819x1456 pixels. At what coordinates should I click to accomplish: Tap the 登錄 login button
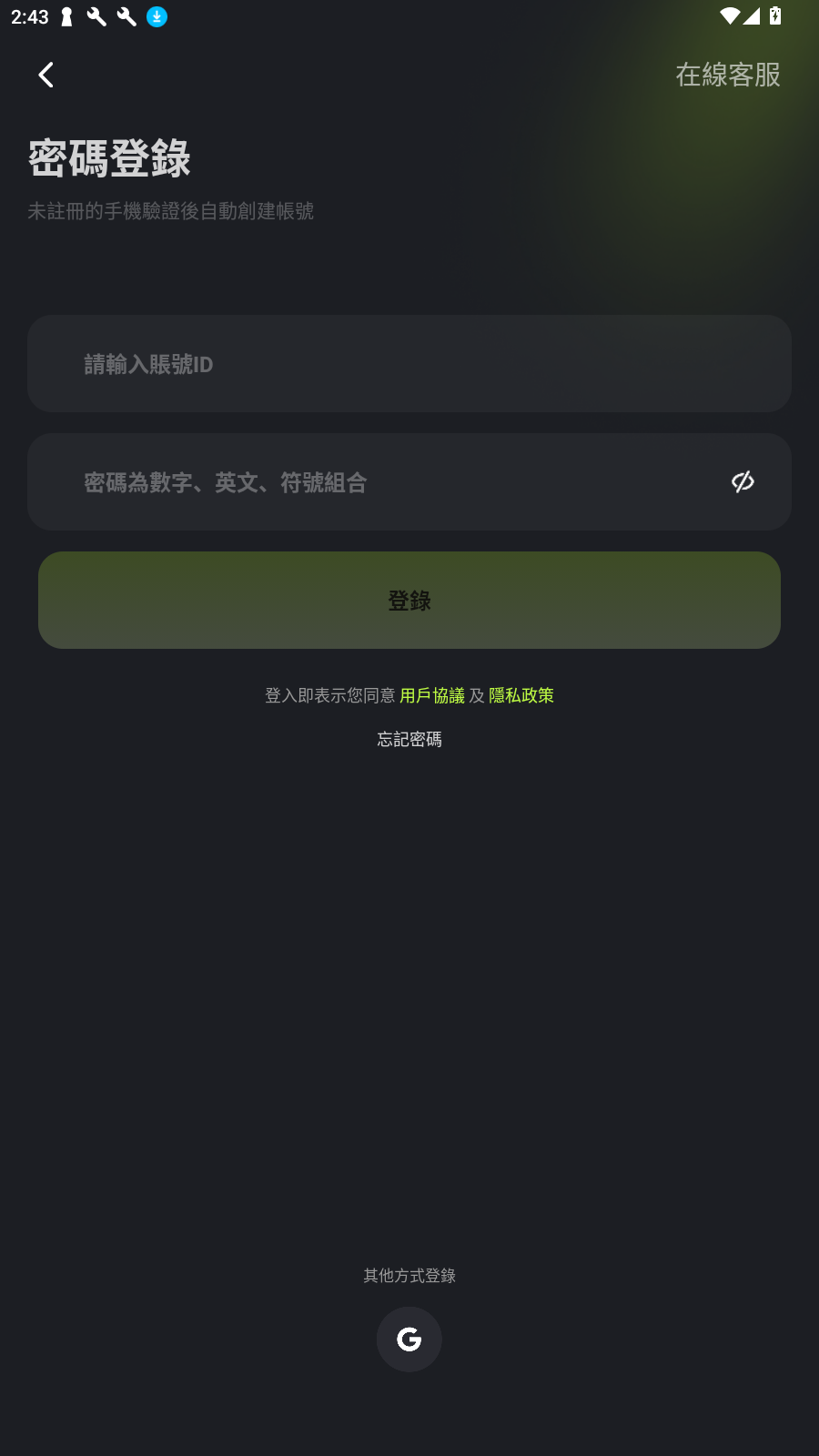(409, 601)
